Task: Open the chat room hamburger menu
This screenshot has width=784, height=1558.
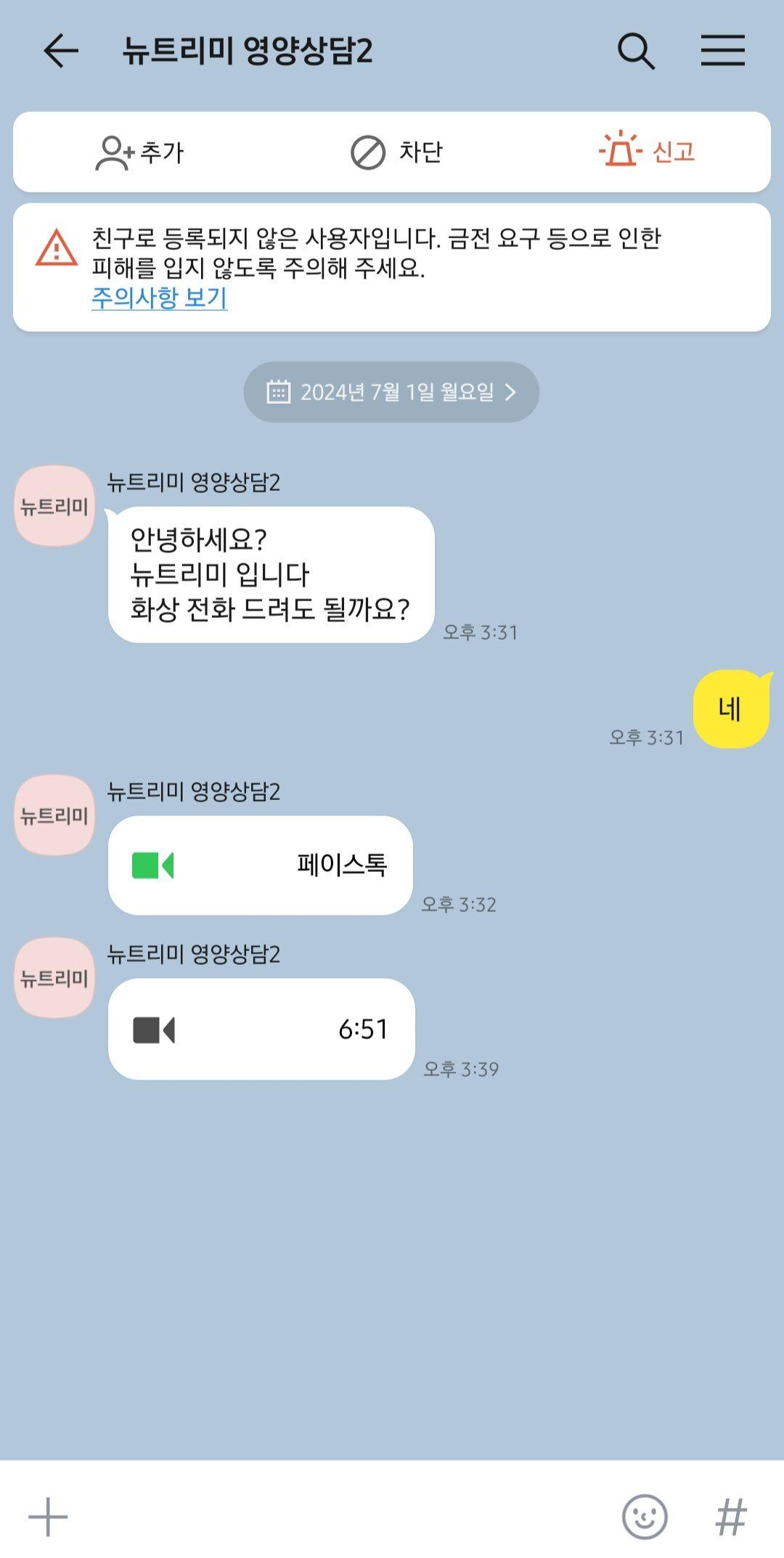Action: click(x=722, y=51)
